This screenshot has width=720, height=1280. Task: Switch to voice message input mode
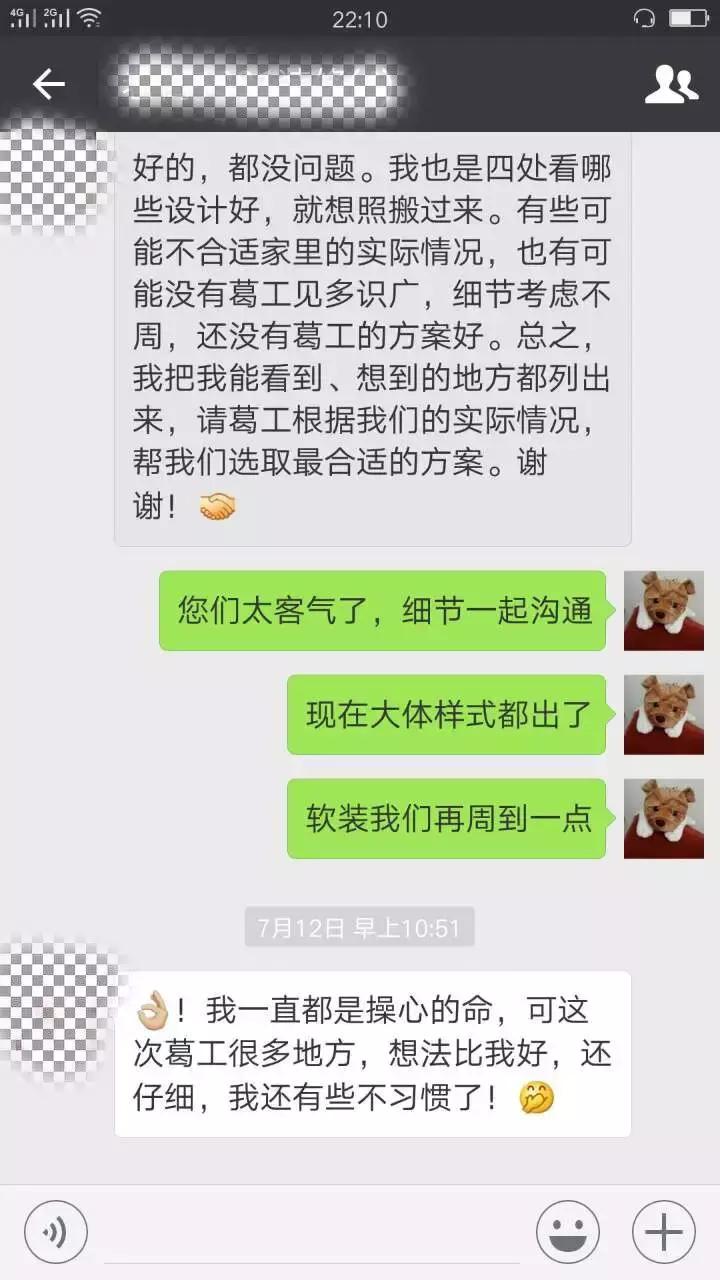(x=55, y=1230)
